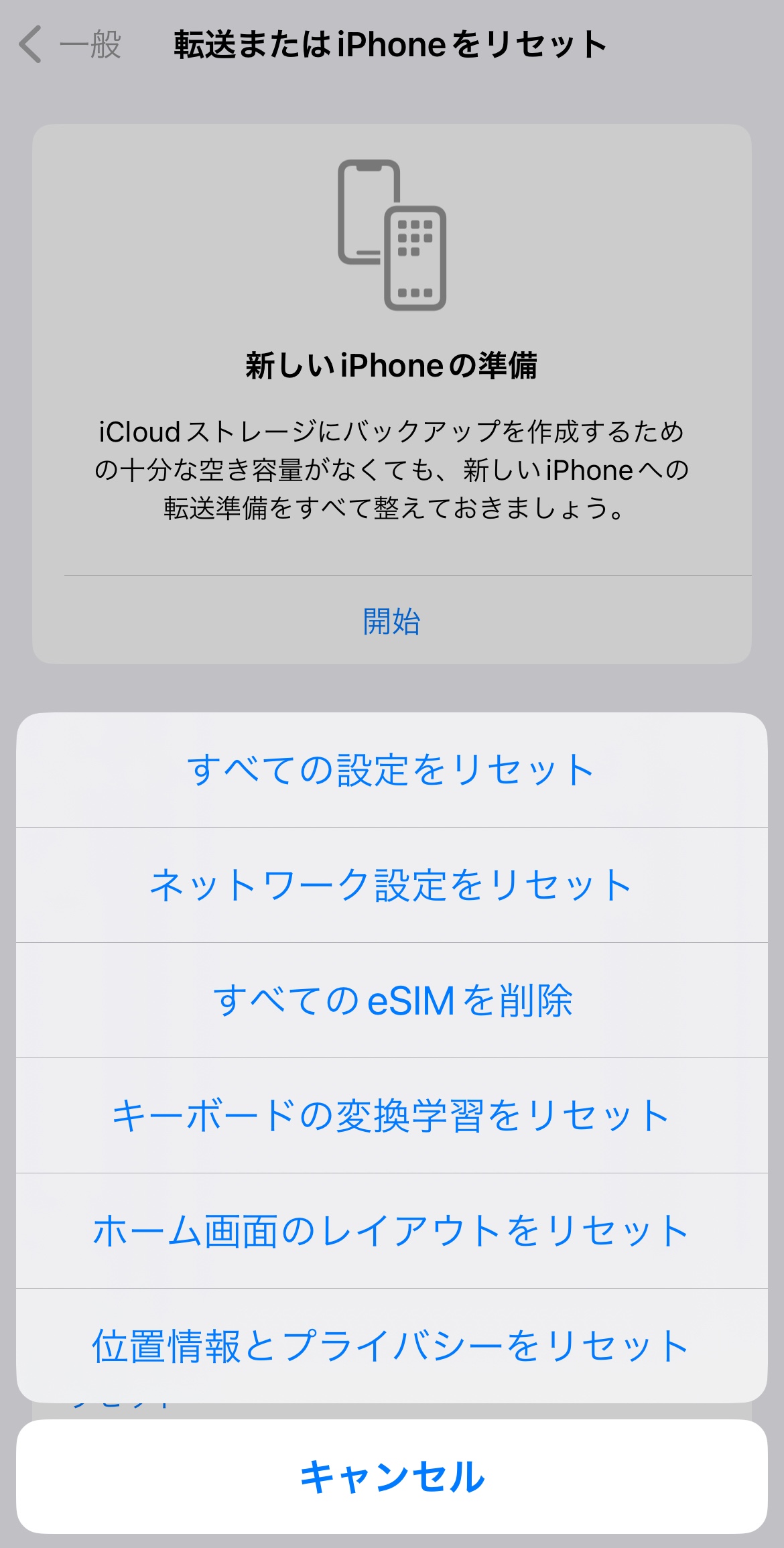The height and width of the screenshot is (1548, 784).
Task: Choose すべての設定をリセット option
Action: [x=391, y=769]
